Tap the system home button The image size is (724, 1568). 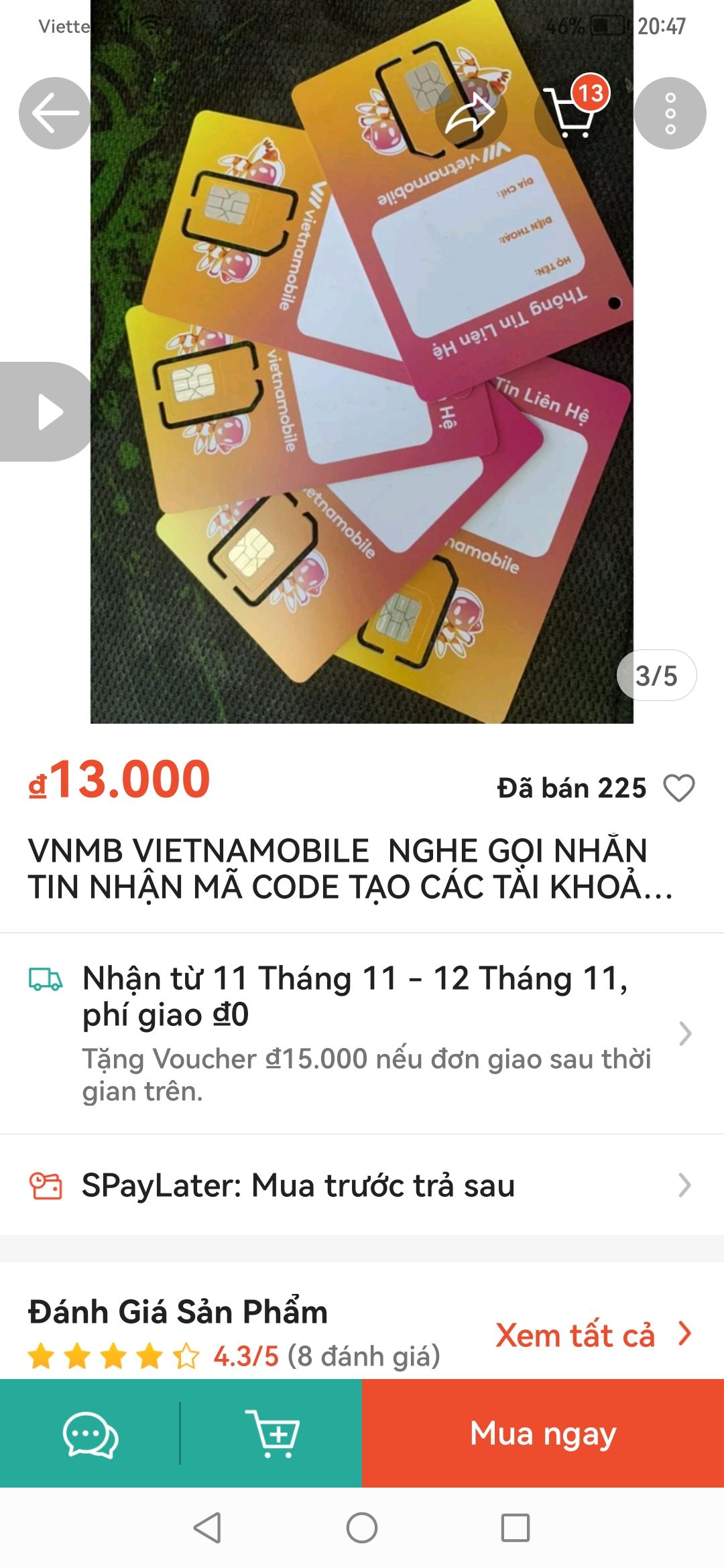(362, 1528)
